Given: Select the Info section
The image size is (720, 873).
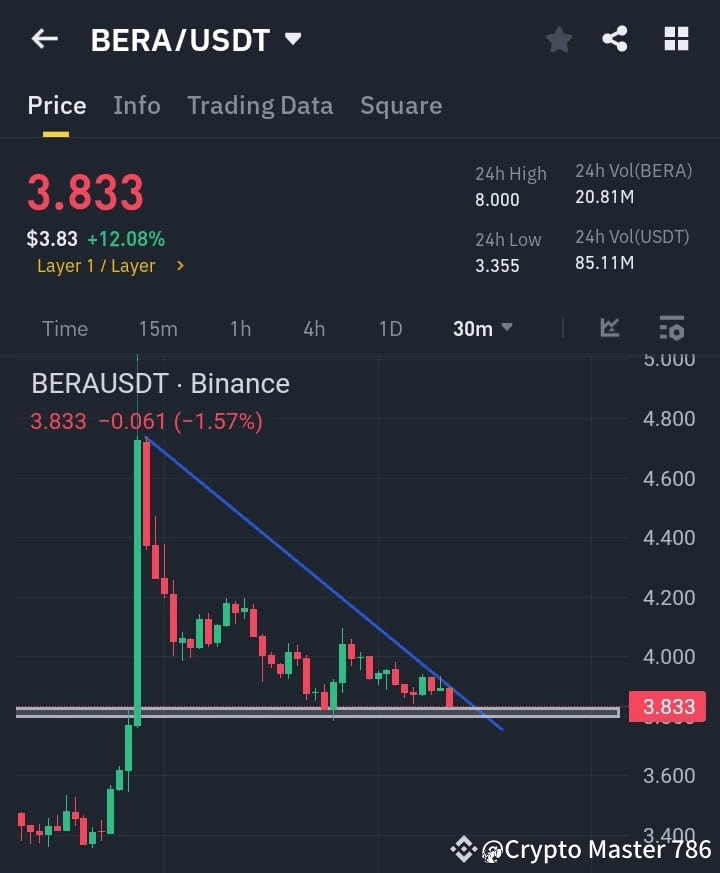Looking at the screenshot, I should pyautogui.click(x=136, y=105).
